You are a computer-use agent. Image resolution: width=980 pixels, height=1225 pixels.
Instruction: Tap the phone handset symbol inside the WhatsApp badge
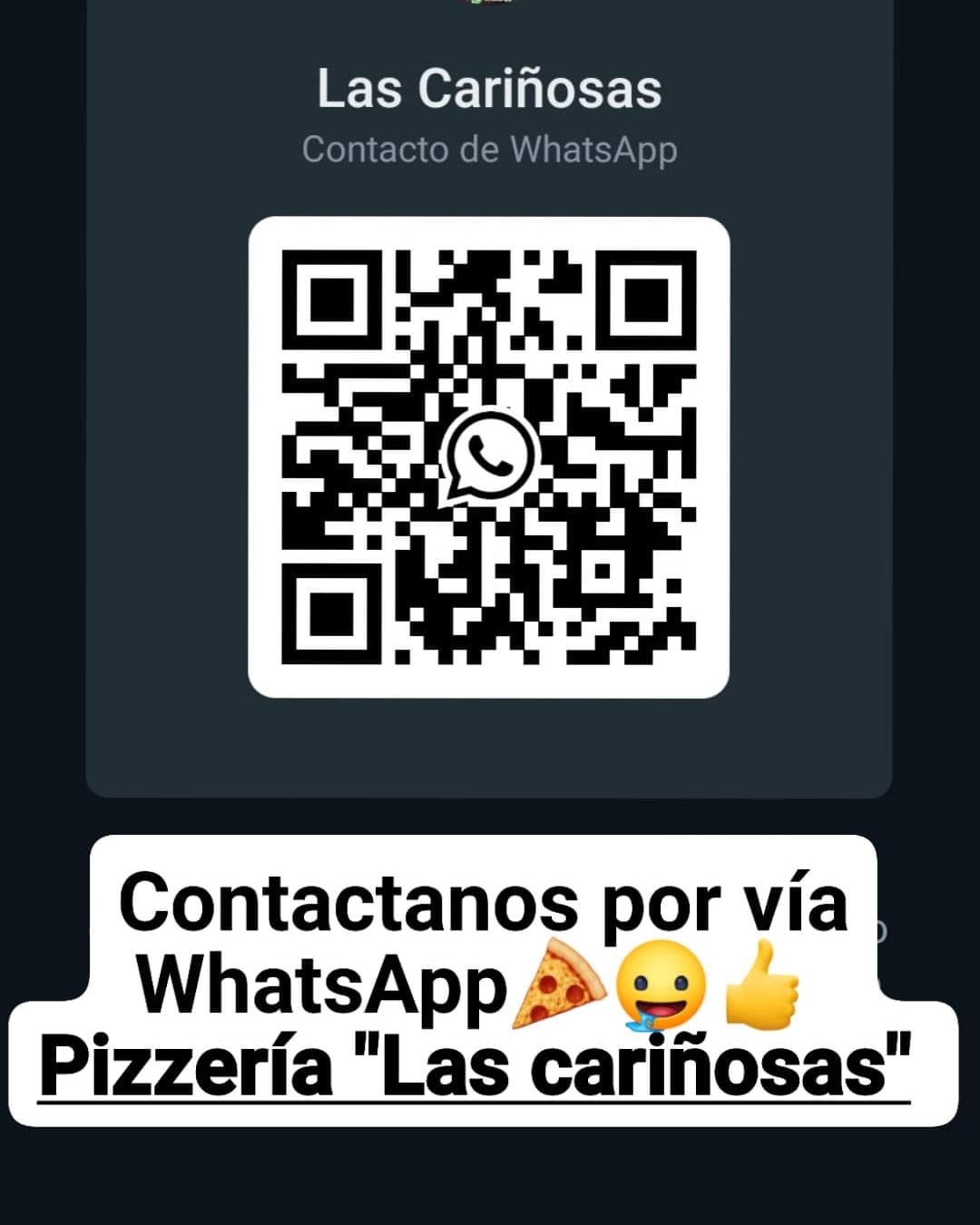(x=488, y=458)
